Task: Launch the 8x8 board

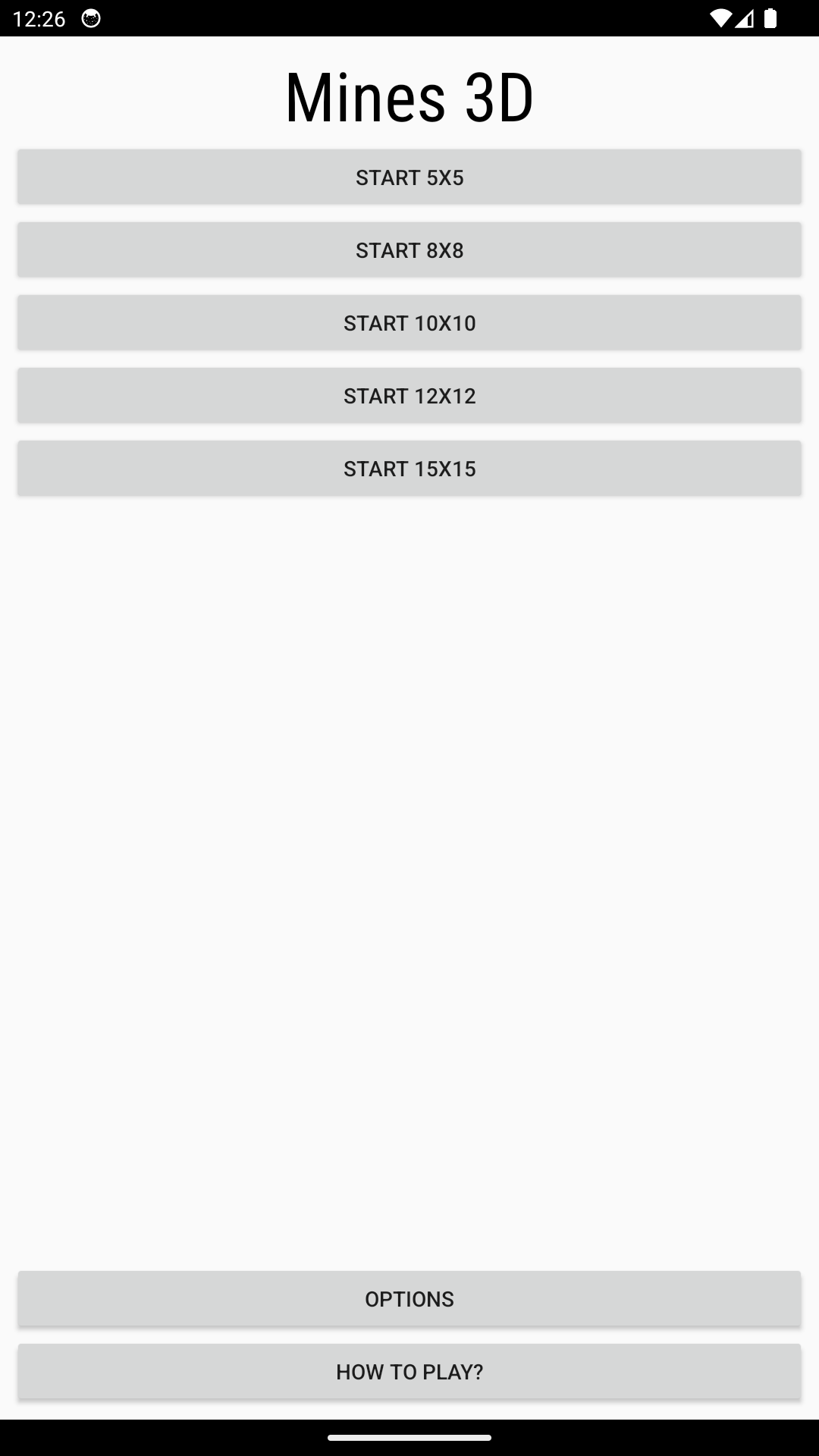Action: (409, 249)
